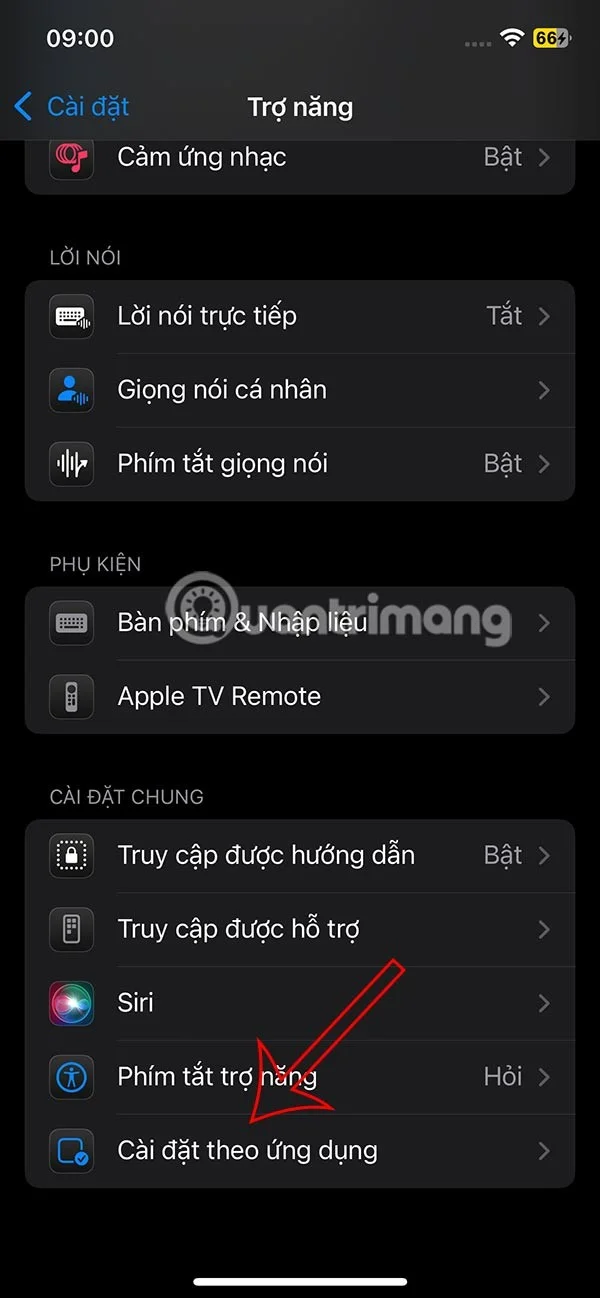The height and width of the screenshot is (1298, 600).
Task: Open Bàn phím & Nhập liệu
Action: point(300,623)
